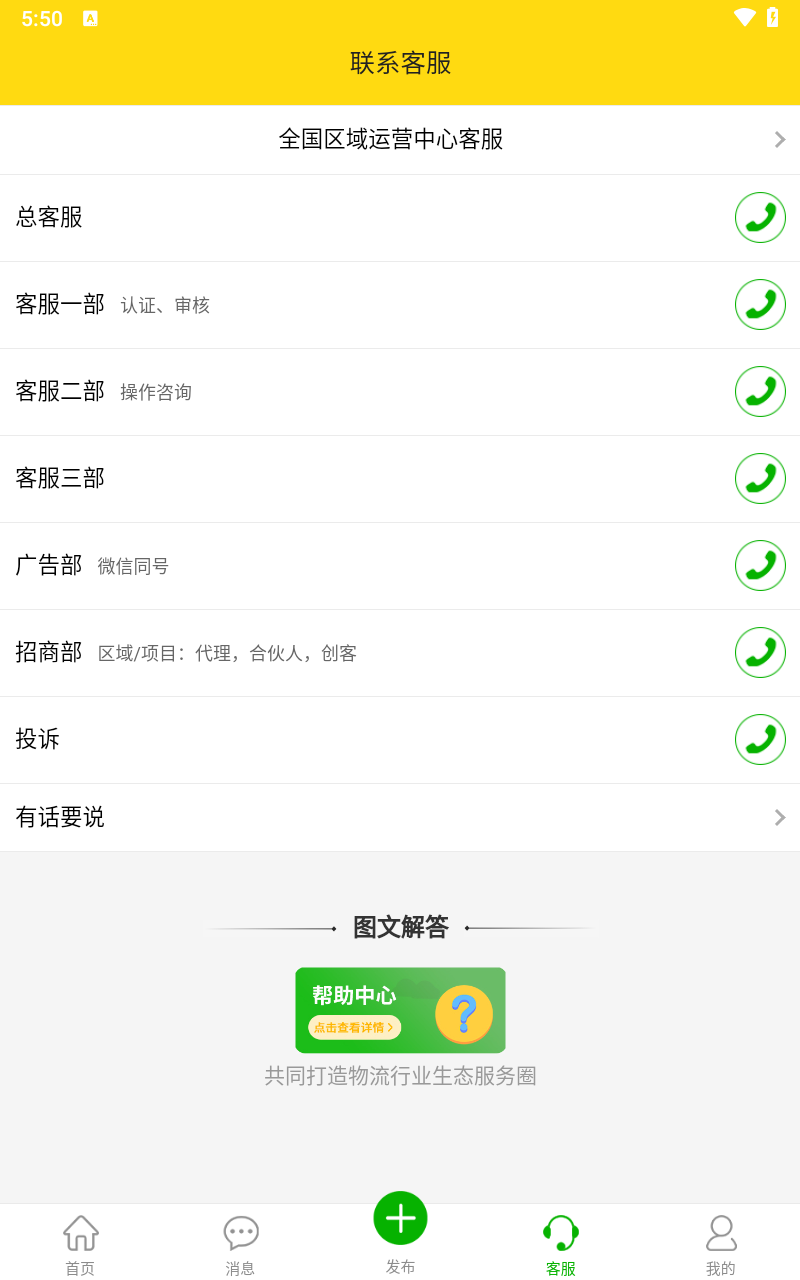
Task: Call 总客服 with the phone icon
Action: click(760, 218)
